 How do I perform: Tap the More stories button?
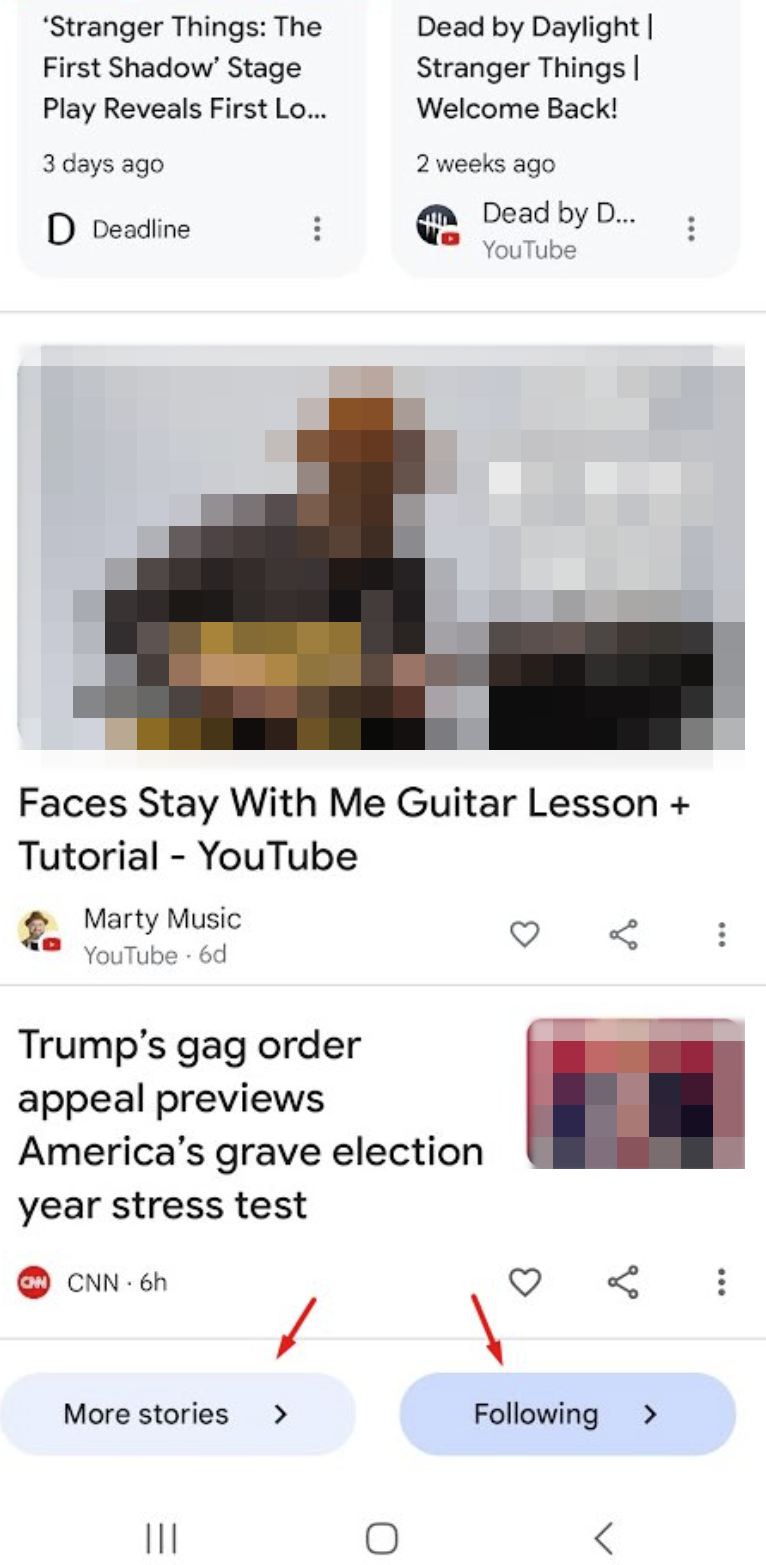pos(177,1413)
